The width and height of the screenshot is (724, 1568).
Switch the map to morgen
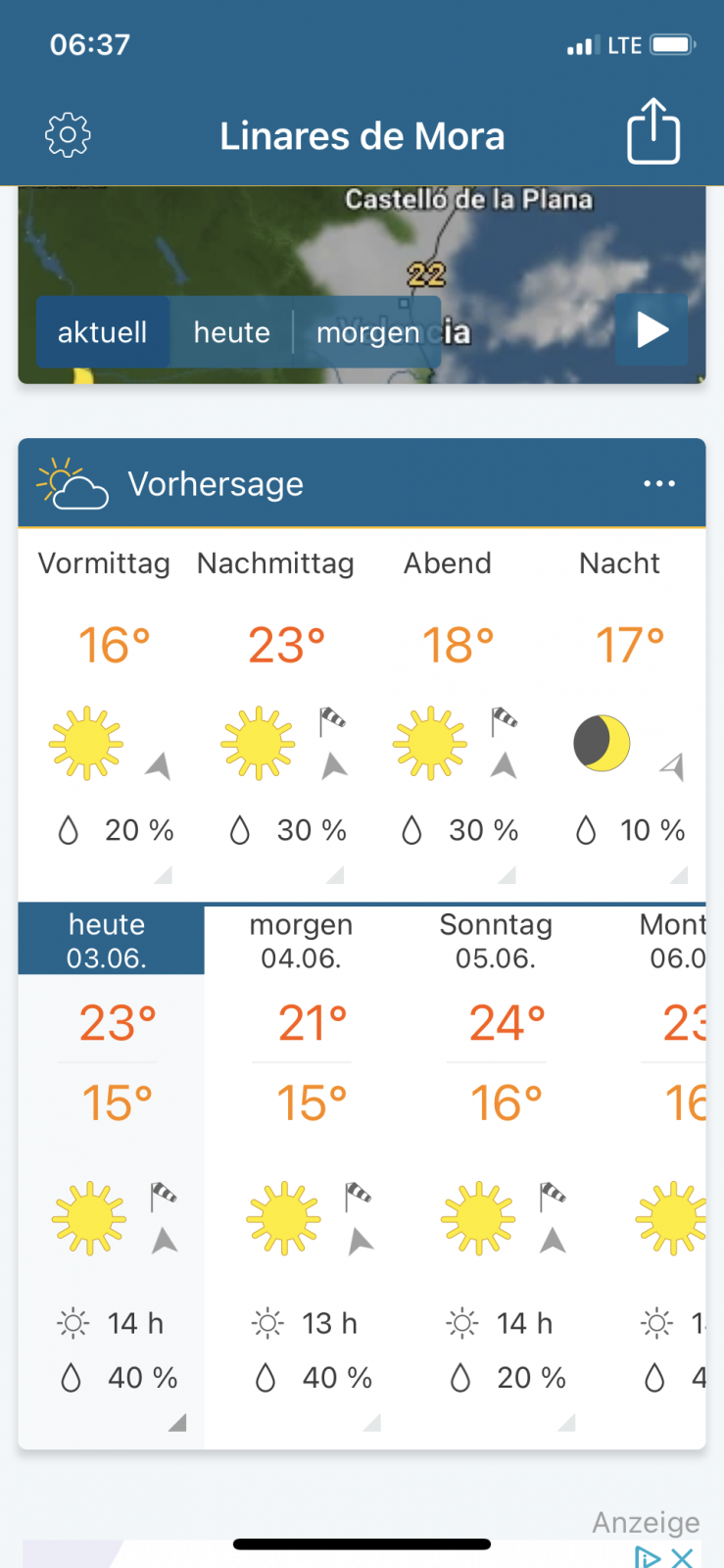367,332
